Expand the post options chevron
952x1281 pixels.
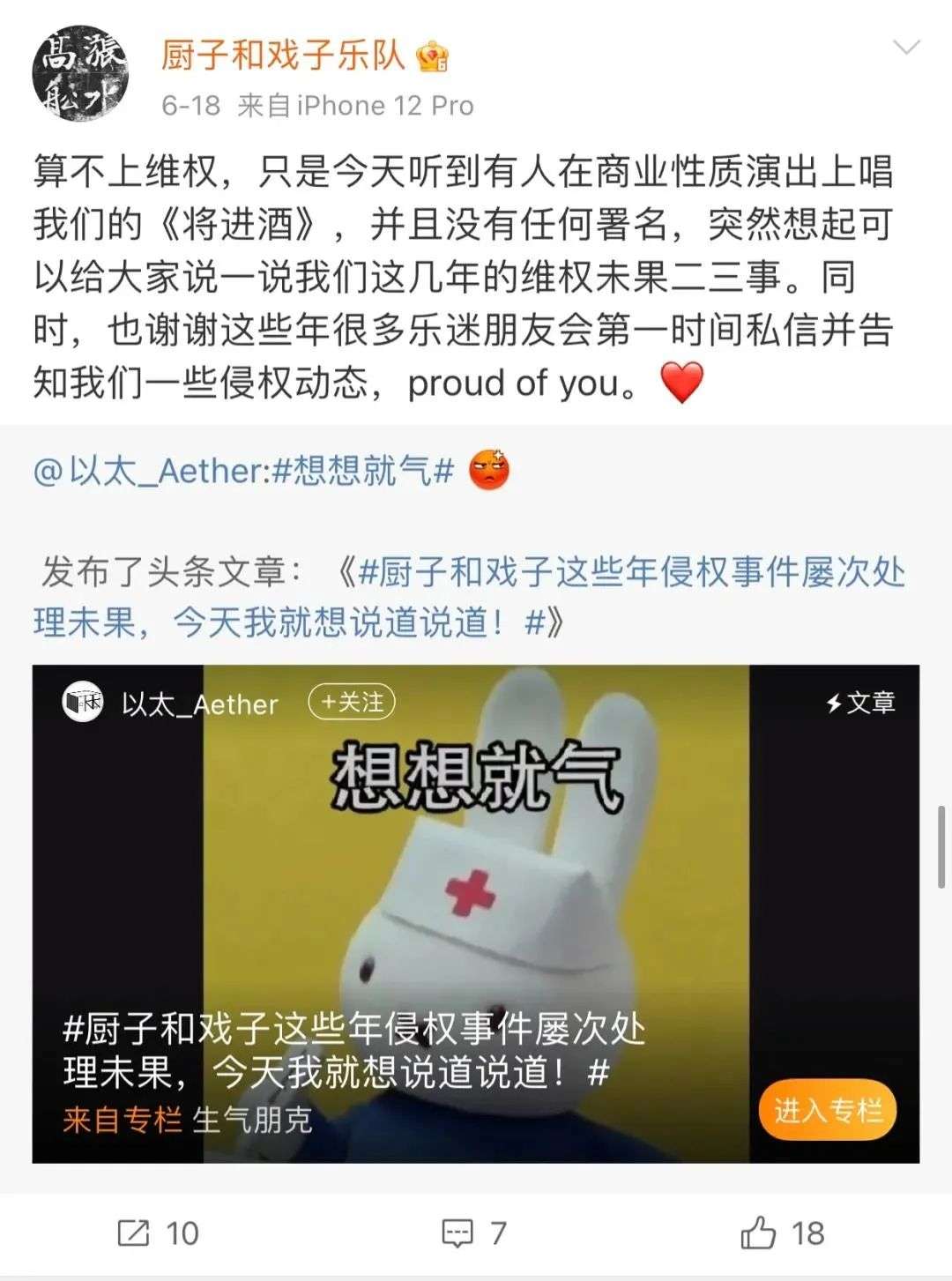click(906, 48)
